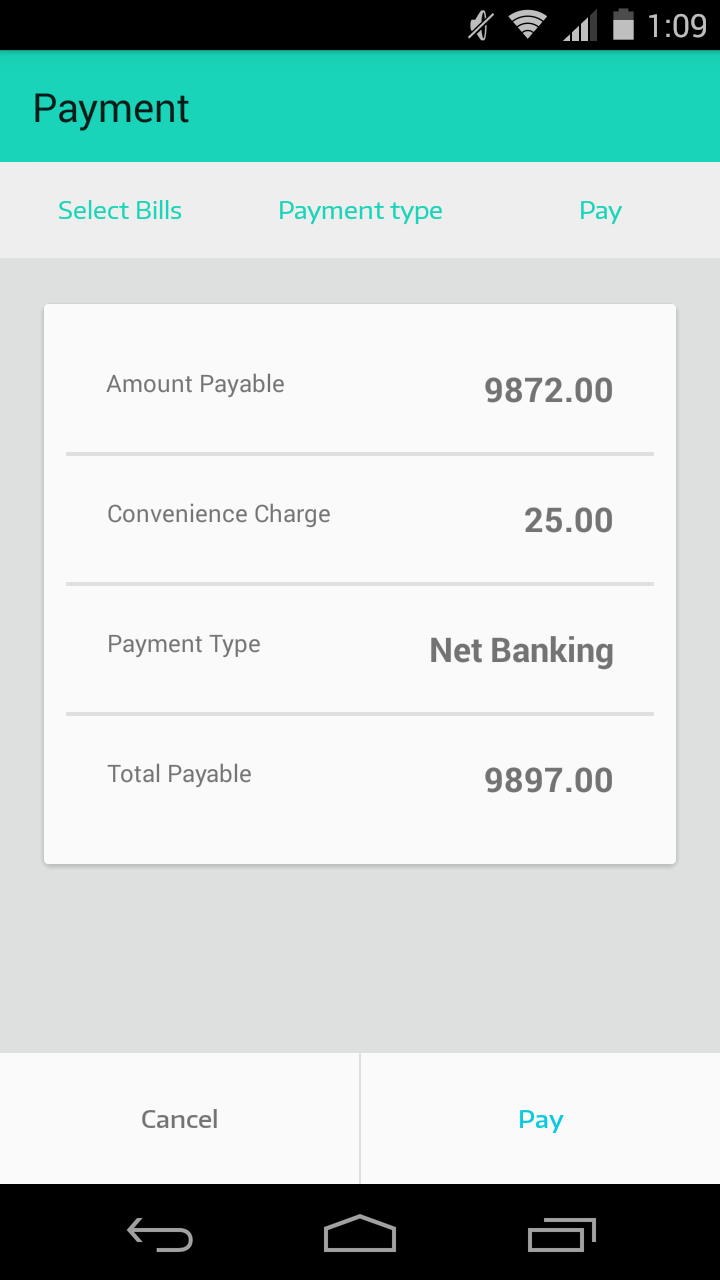Select the Pay step tab
Viewport: 720px width, 1280px height.
[x=600, y=210]
